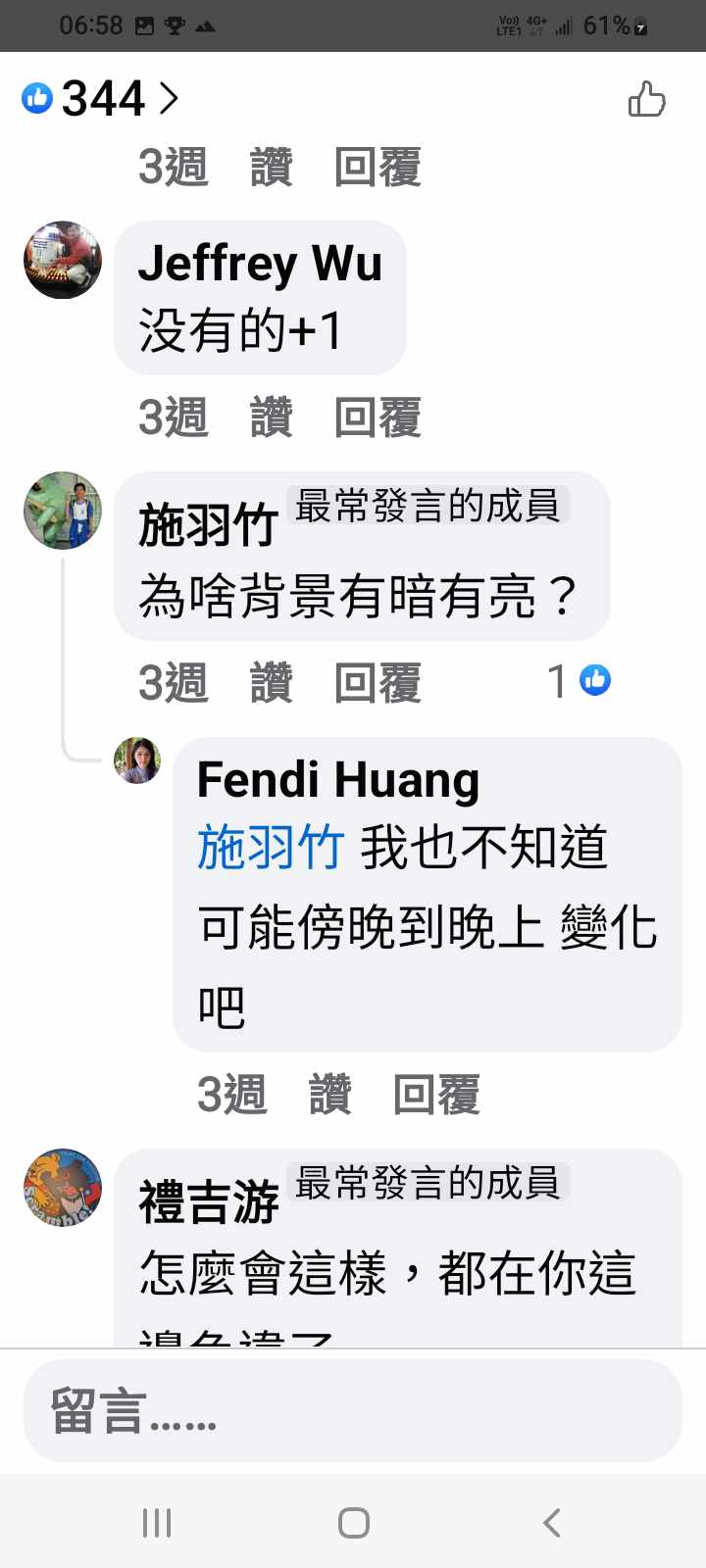Screen dimensions: 706x1568
Task: Like 施羽竹's comment
Action: tap(271, 682)
